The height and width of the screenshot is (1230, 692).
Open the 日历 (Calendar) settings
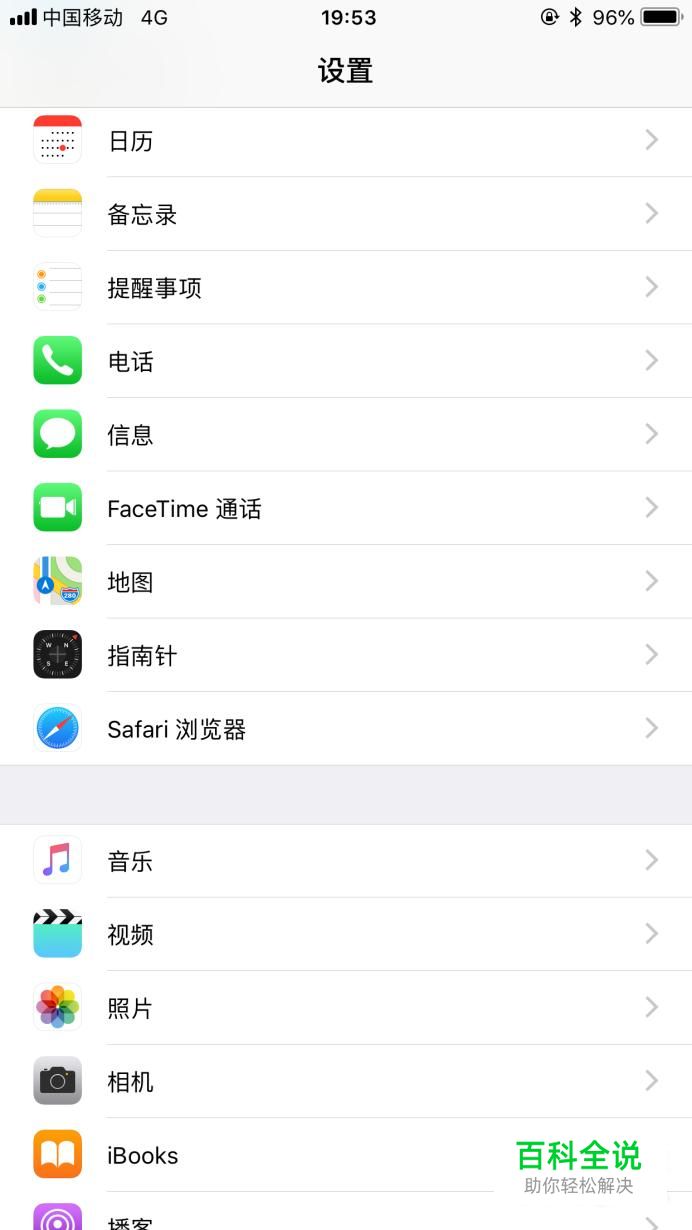tap(130, 141)
